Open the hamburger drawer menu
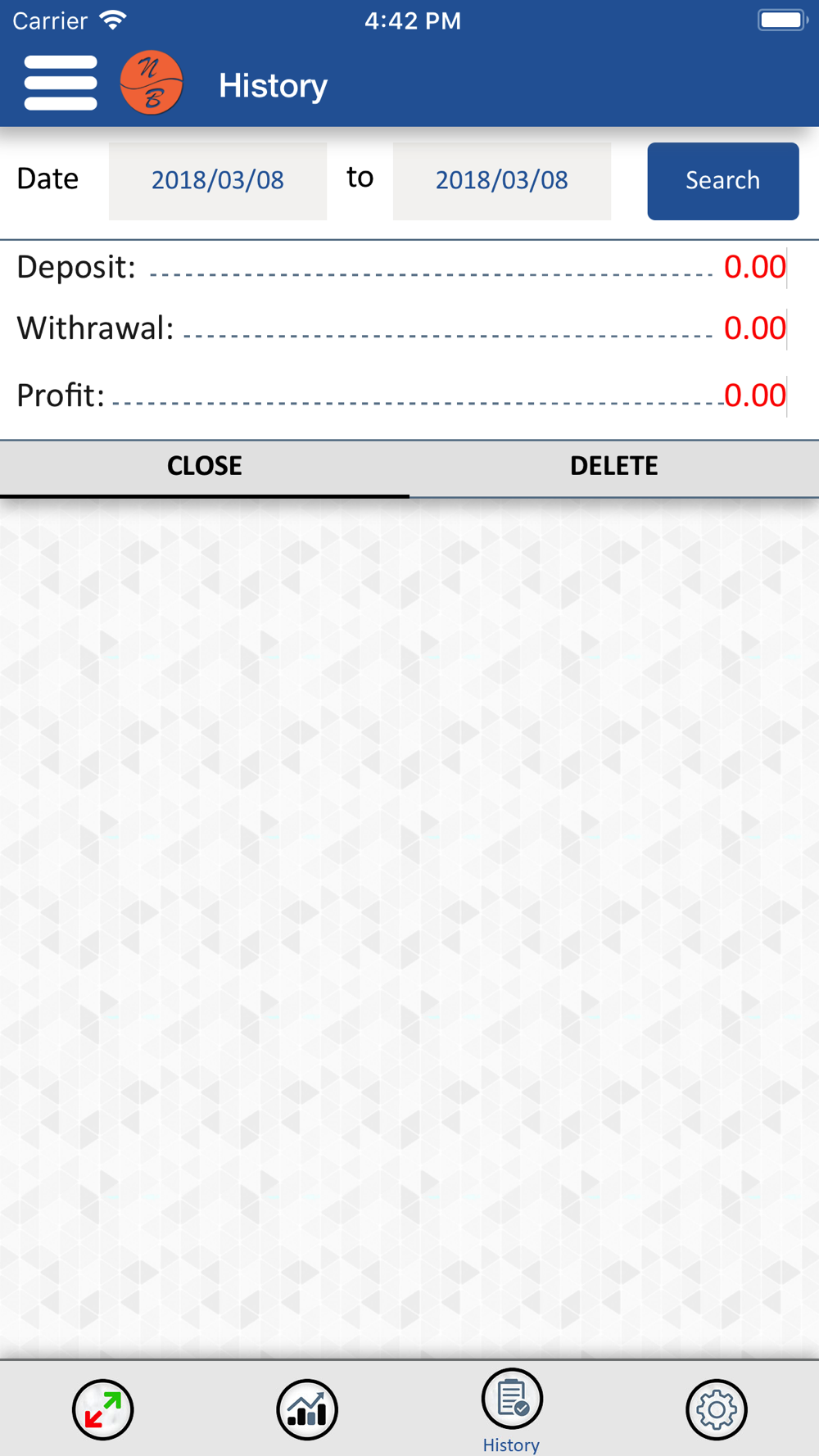819x1456 pixels. pos(61,83)
